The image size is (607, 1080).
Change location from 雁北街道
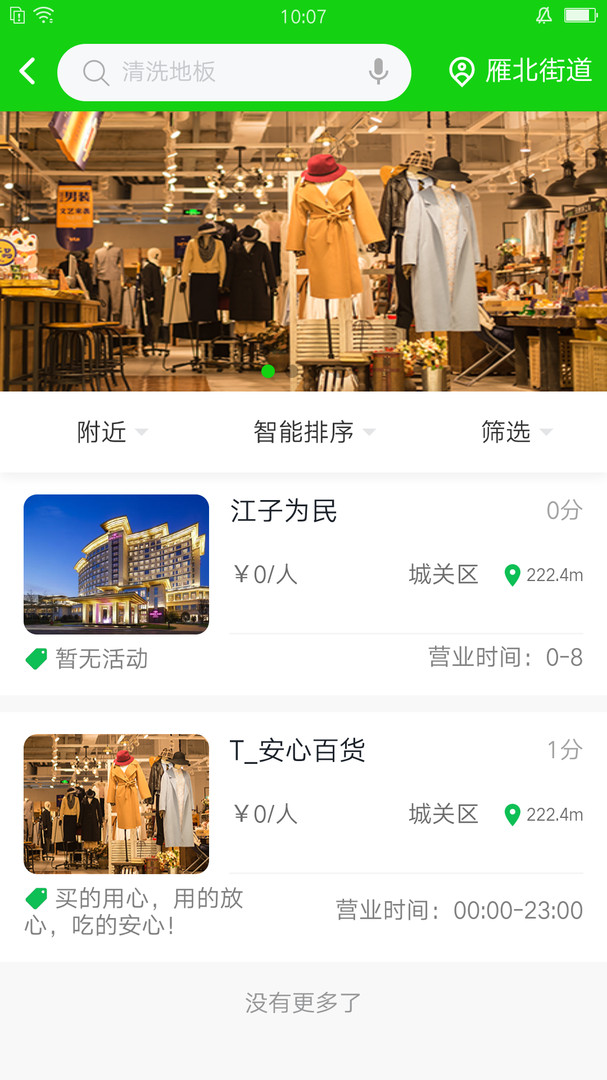520,71
